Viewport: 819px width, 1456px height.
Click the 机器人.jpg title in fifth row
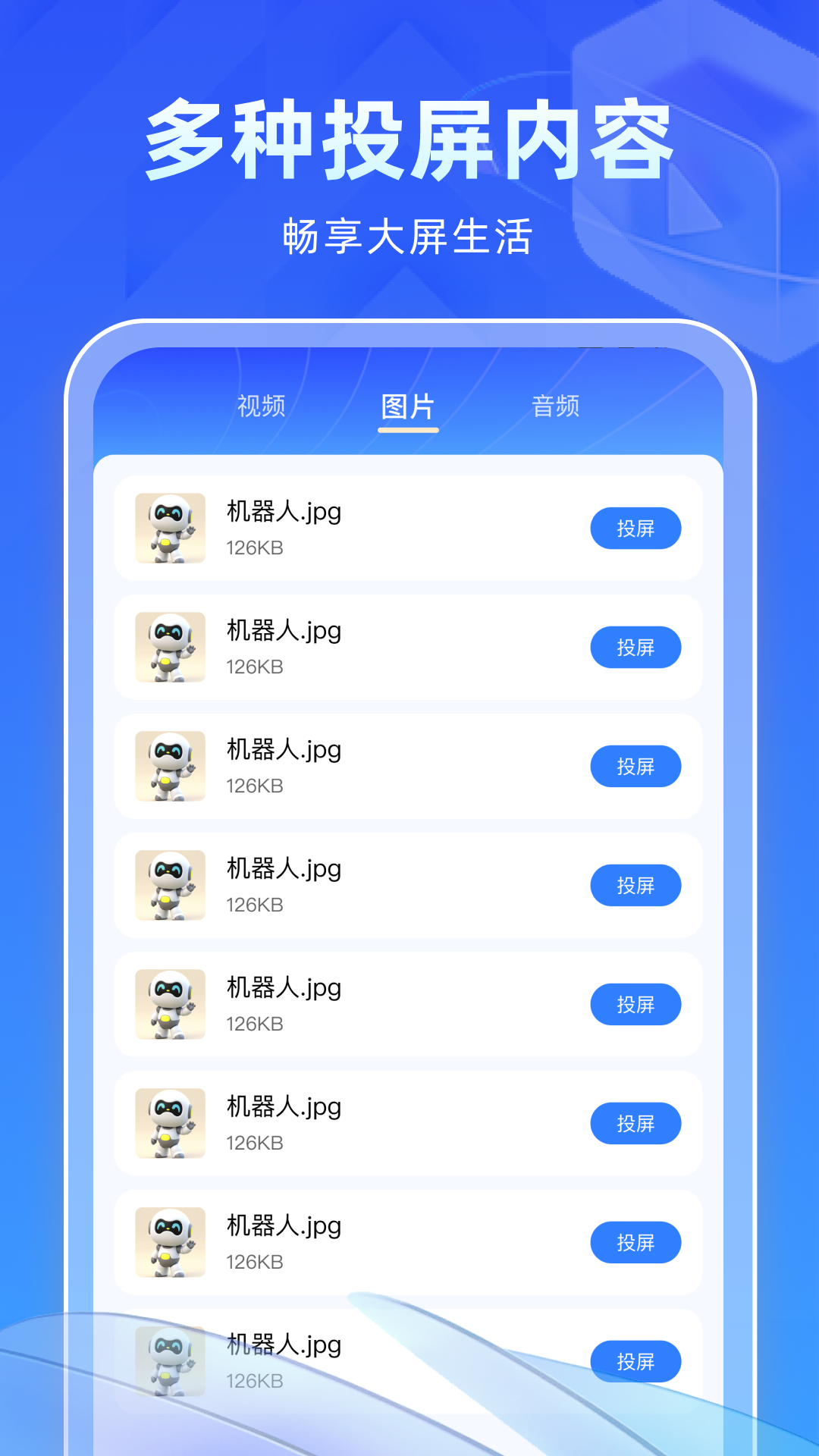284,988
